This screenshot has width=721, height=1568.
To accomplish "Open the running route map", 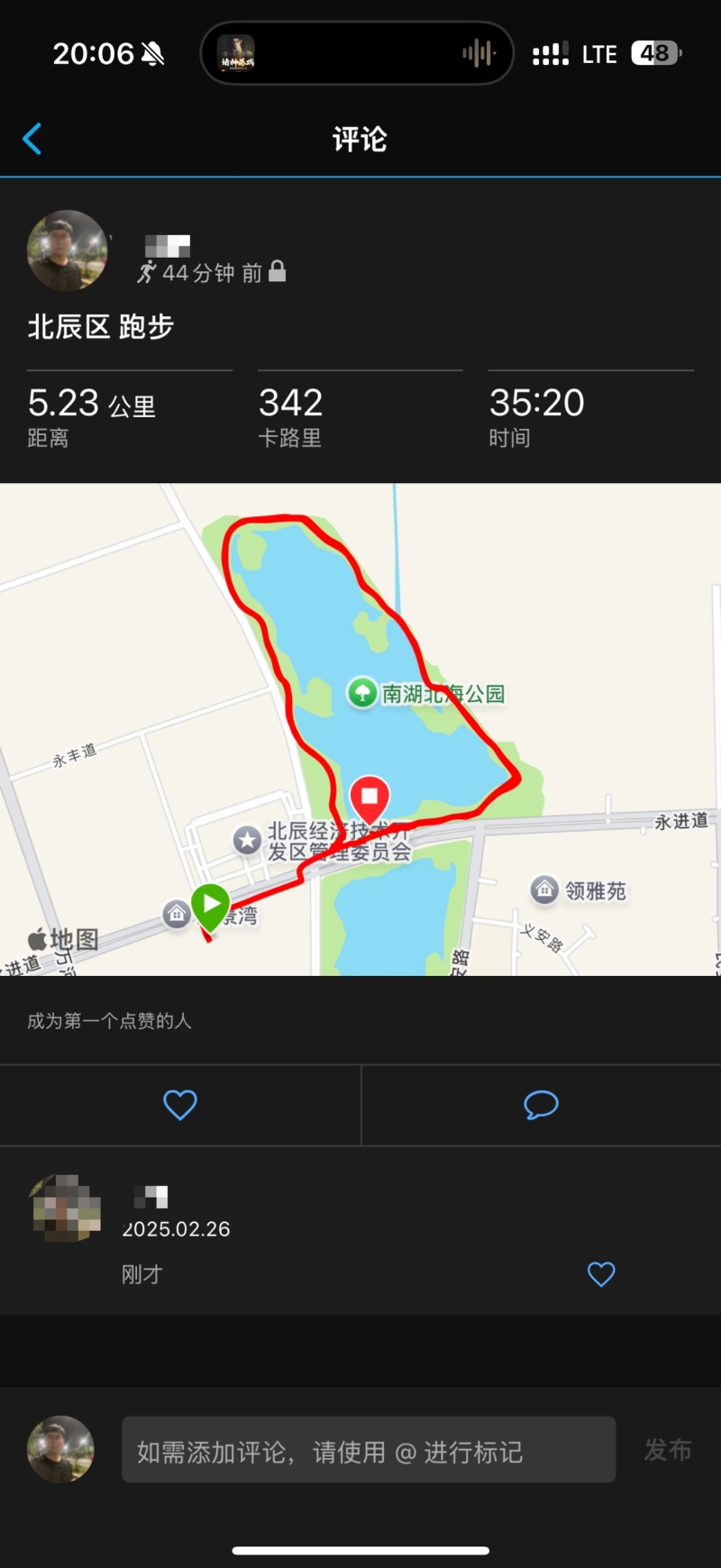I will 360,730.
